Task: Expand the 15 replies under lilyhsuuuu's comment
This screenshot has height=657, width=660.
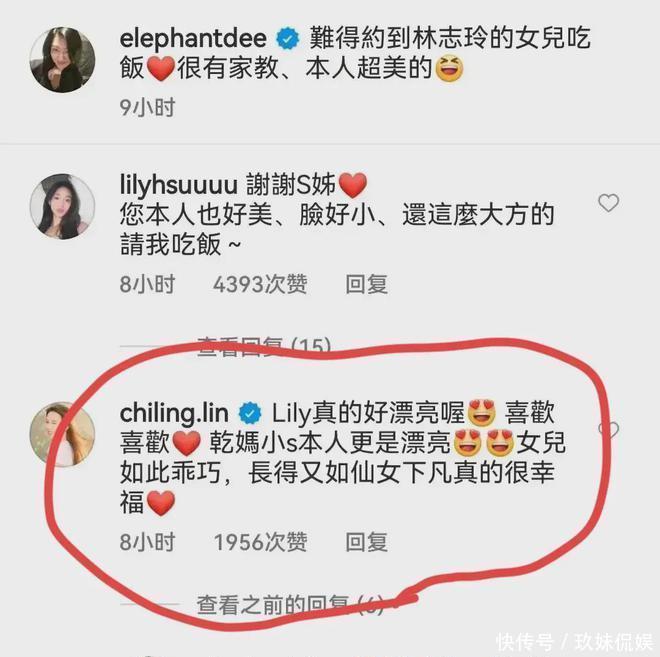Action: click(263, 347)
